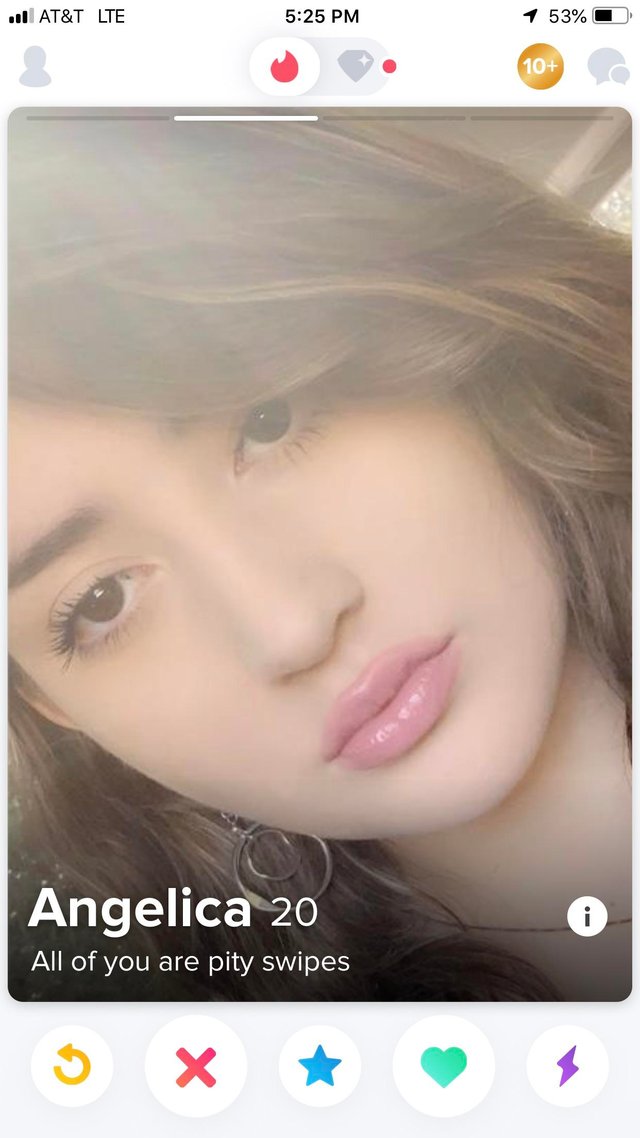Activate a Boost with the purple lightning bolt
The image size is (640, 1138).
click(567, 1065)
